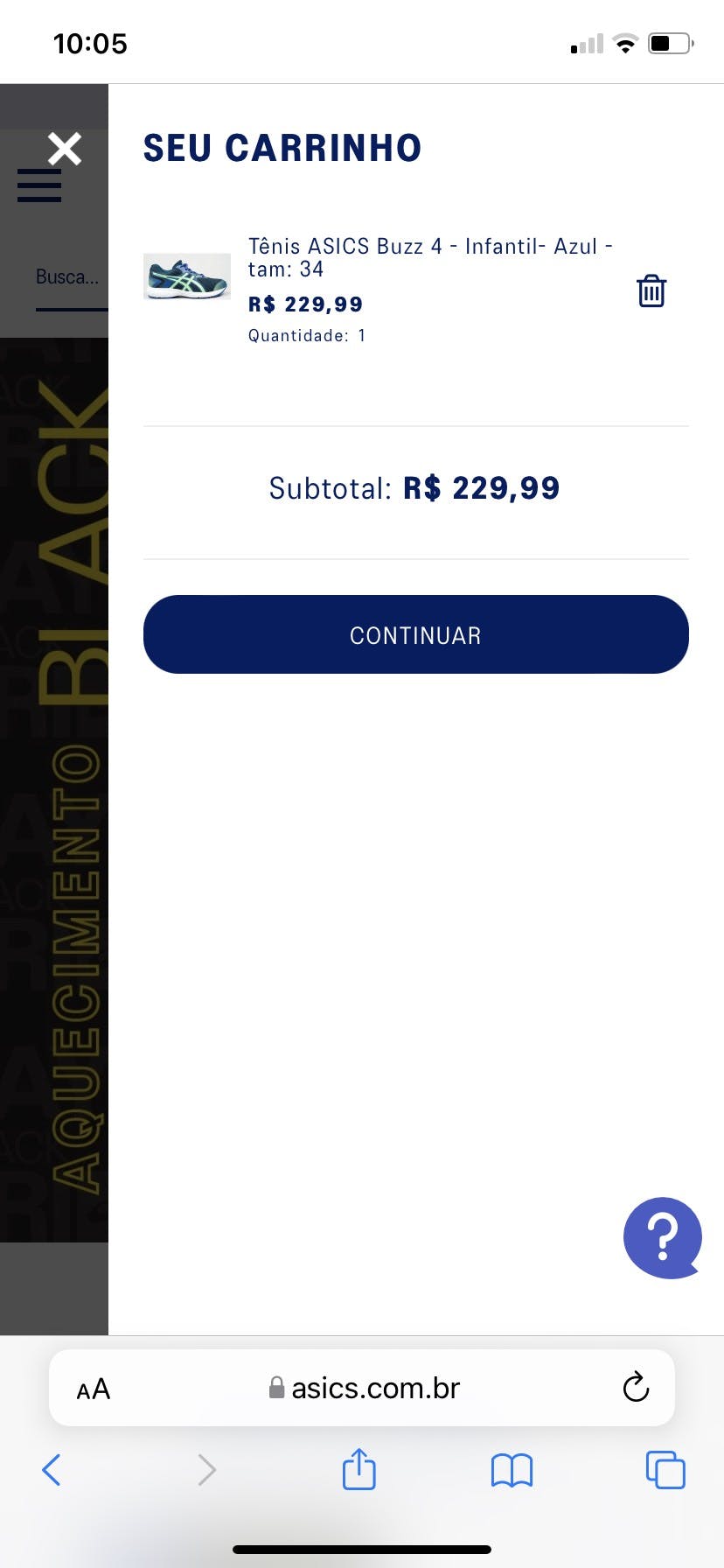
Task: Remove Tênis ASICS Buzz 4 from cart
Action: [651, 290]
